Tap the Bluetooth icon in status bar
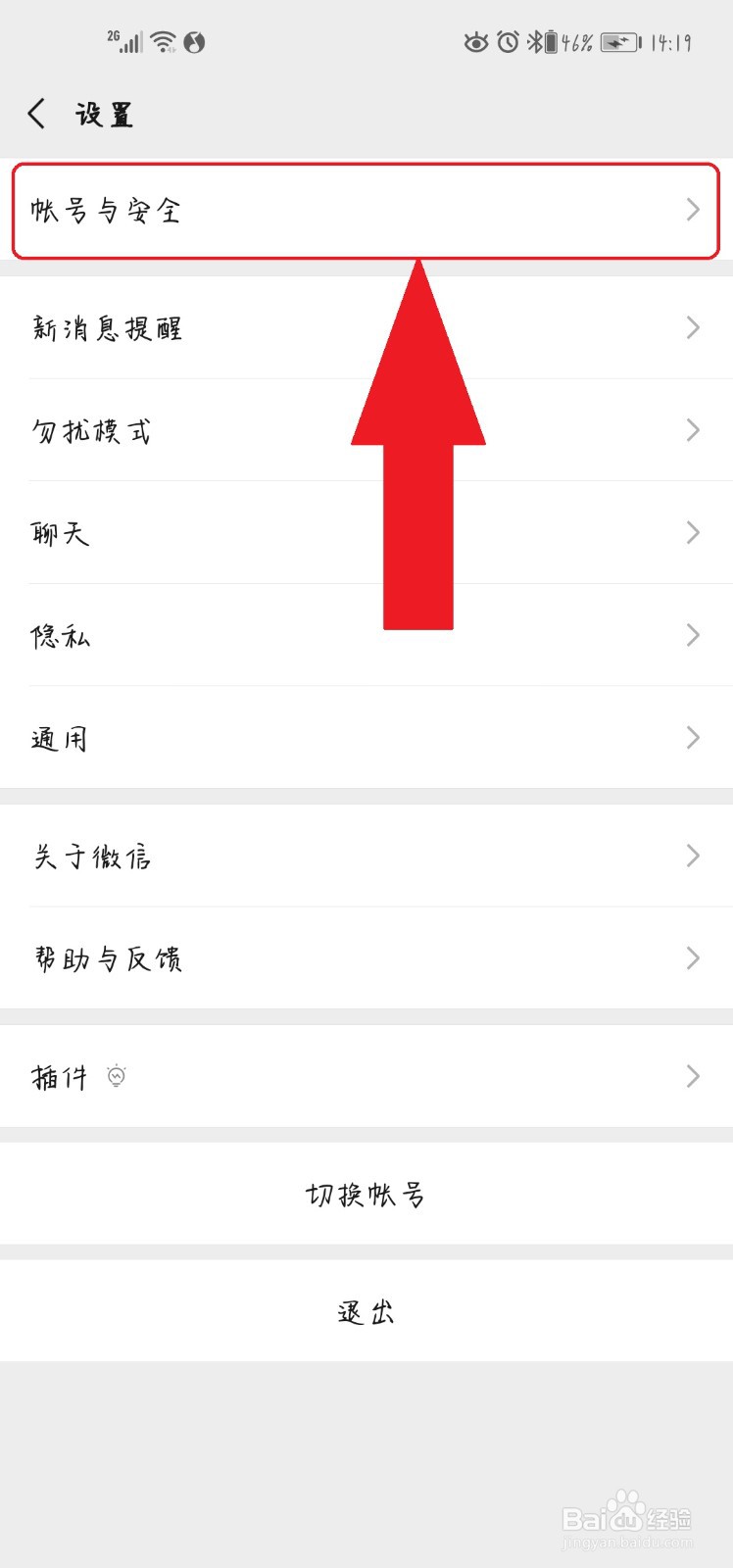 point(533,42)
